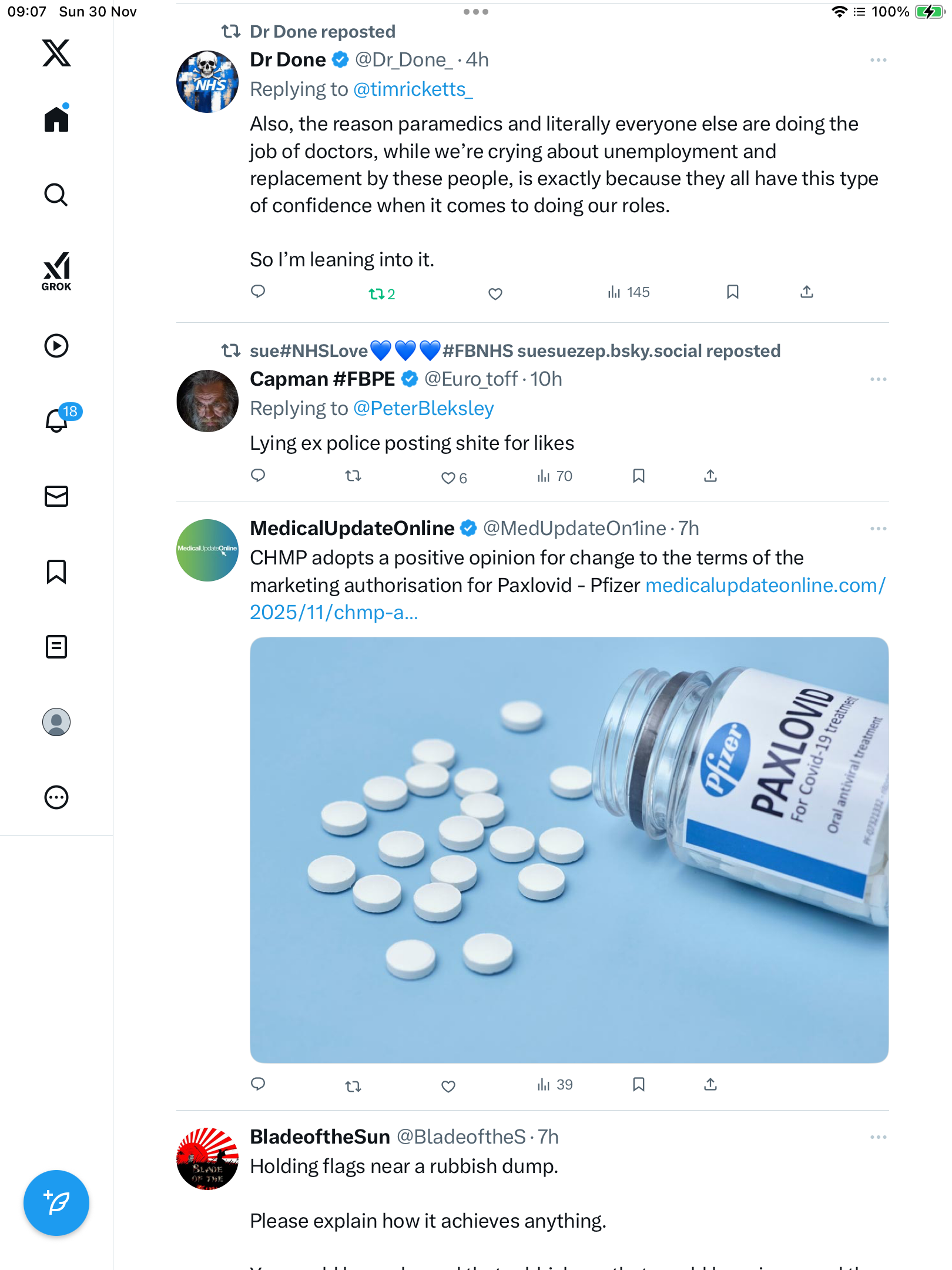The width and height of the screenshot is (952, 1270).
Task: Open the medicalupdateonline.com article link
Action: (765, 586)
